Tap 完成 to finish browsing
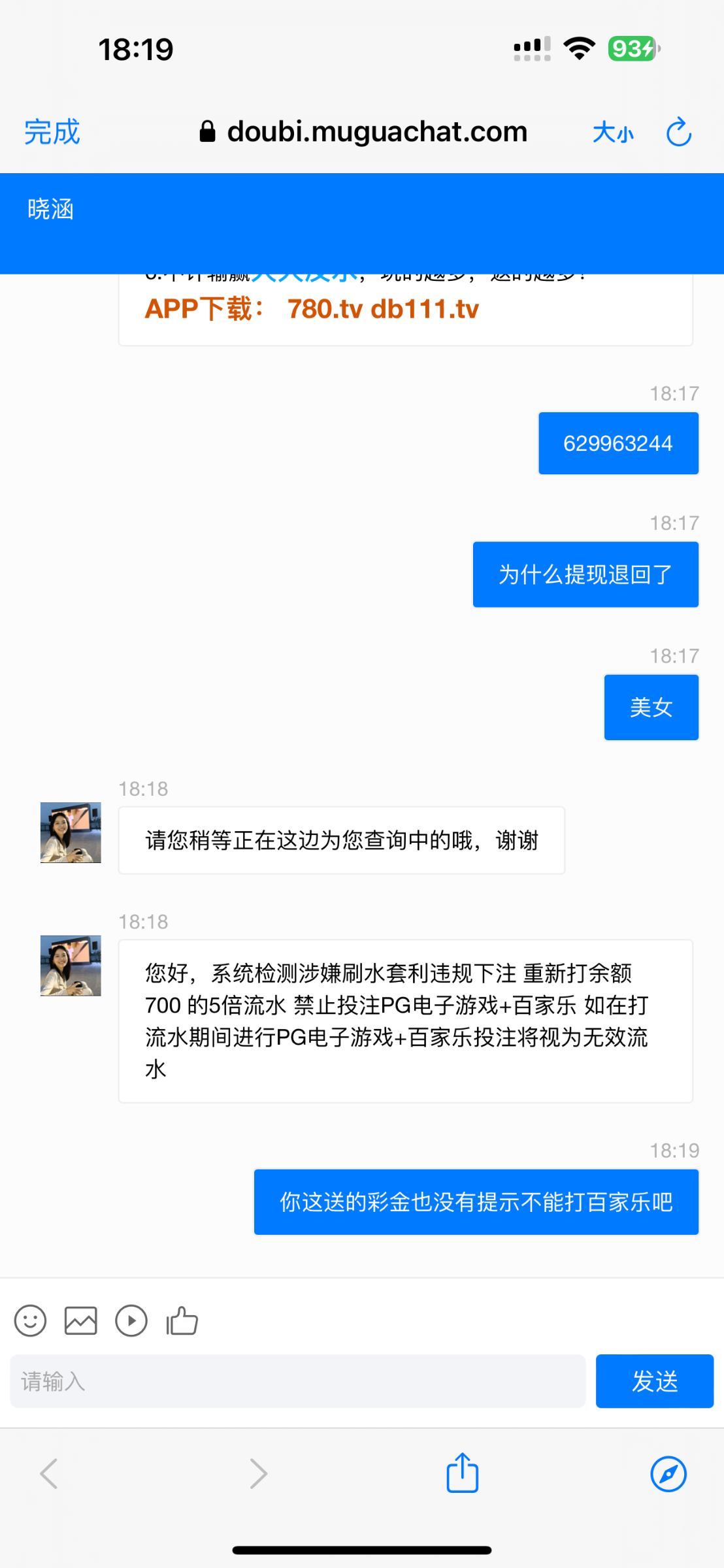The height and width of the screenshot is (1568, 724). (52, 131)
